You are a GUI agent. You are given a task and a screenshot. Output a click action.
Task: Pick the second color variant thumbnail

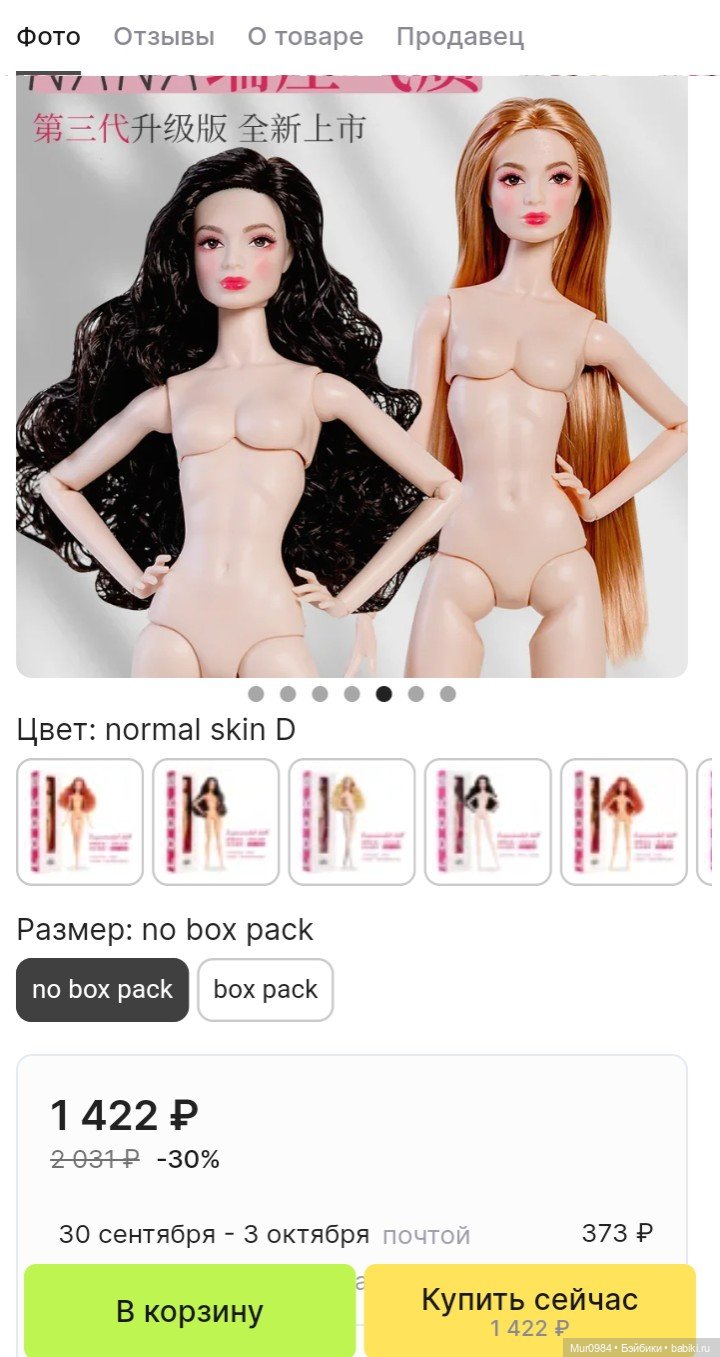216,822
